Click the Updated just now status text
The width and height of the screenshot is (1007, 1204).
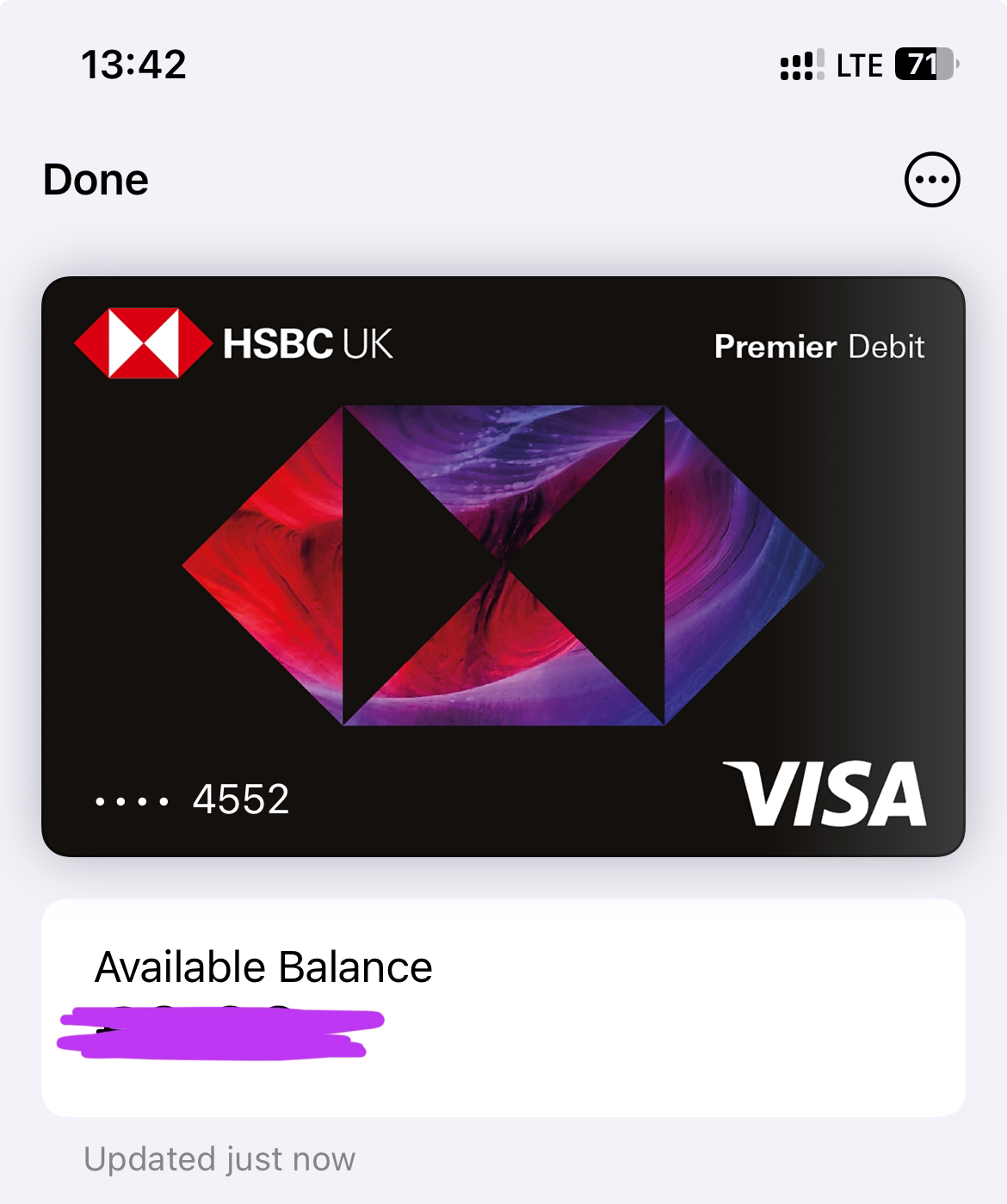click(219, 1158)
